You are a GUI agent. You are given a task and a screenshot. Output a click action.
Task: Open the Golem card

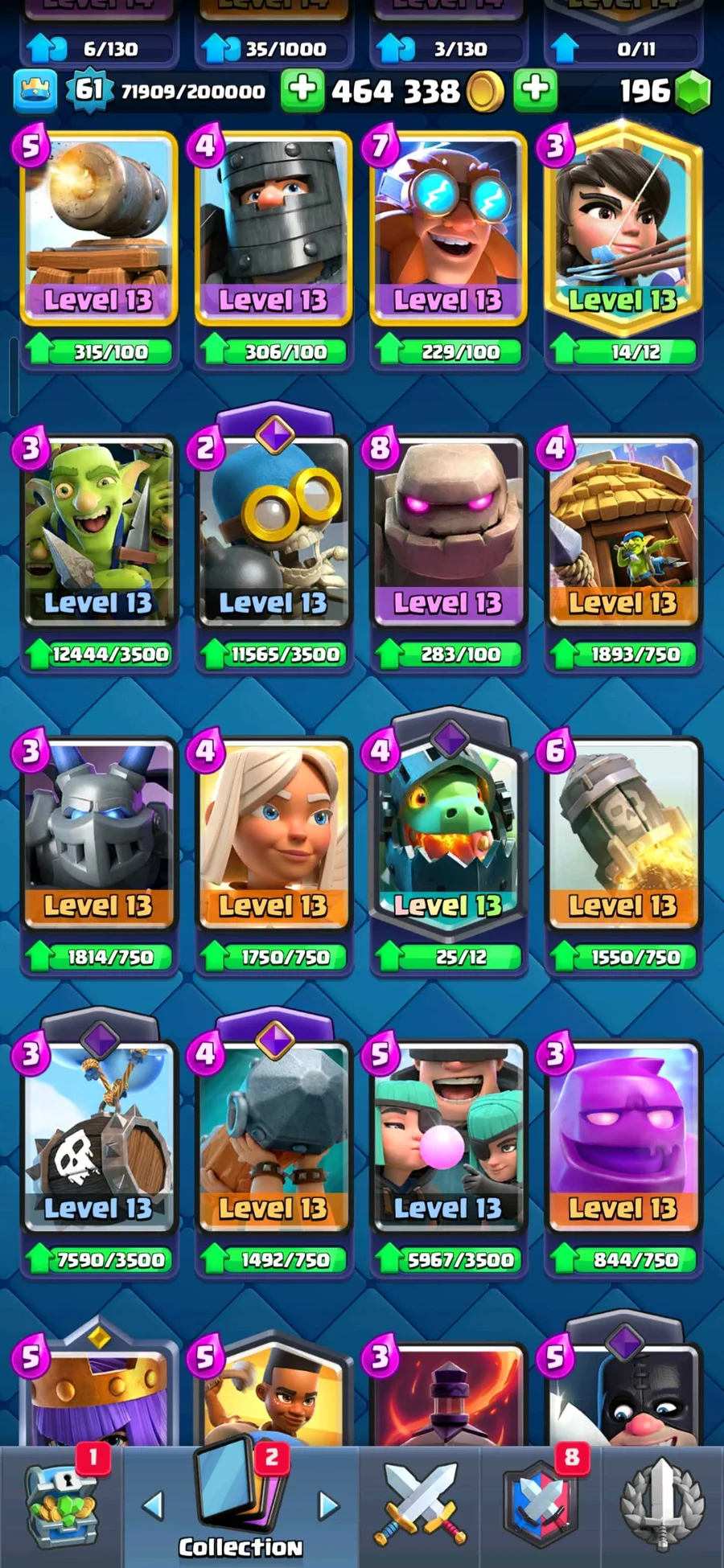[448, 531]
